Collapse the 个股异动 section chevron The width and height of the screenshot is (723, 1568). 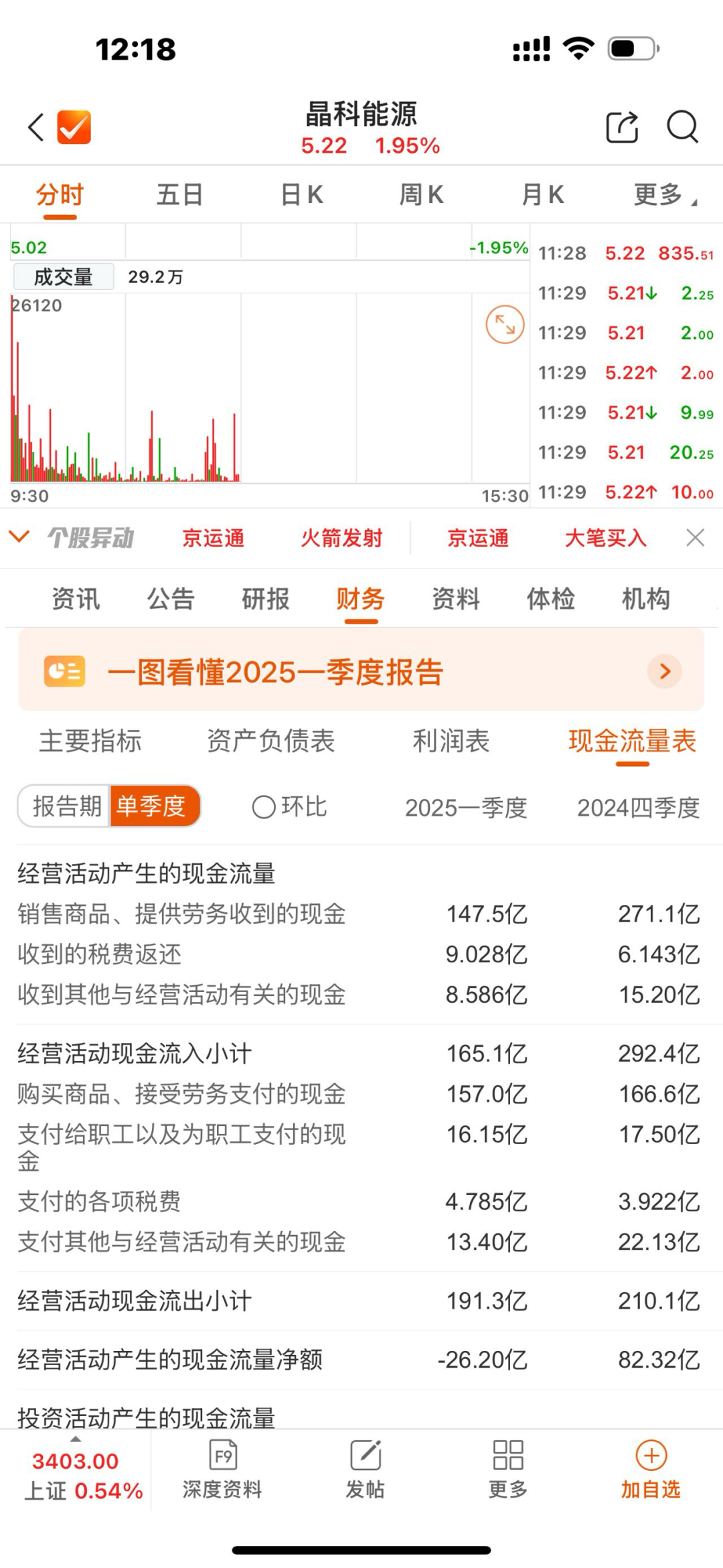tap(19, 537)
